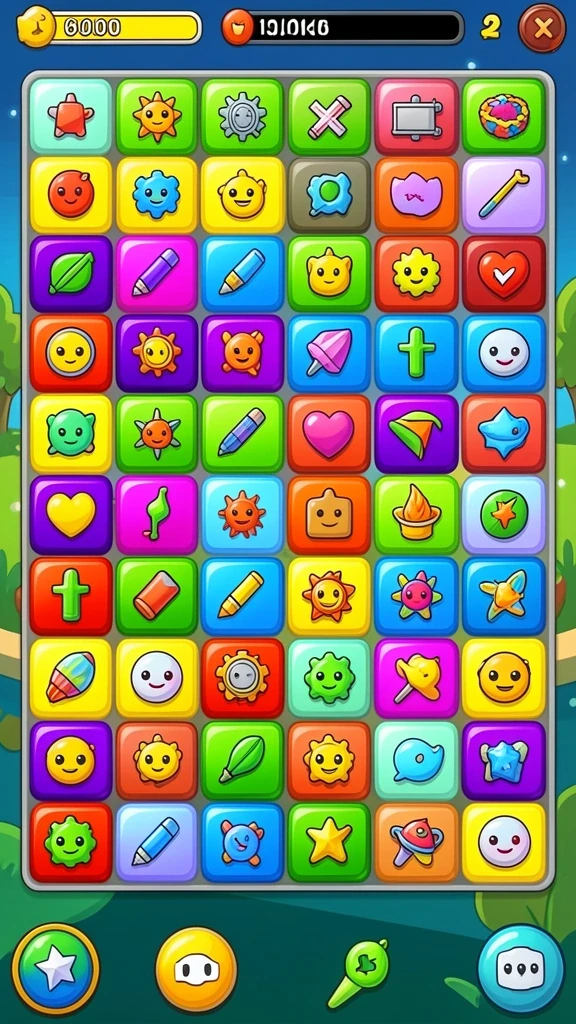This screenshot has width=576, height=1024.
Task: Tap the round yellow face button
Action: [x=196, y=969]
